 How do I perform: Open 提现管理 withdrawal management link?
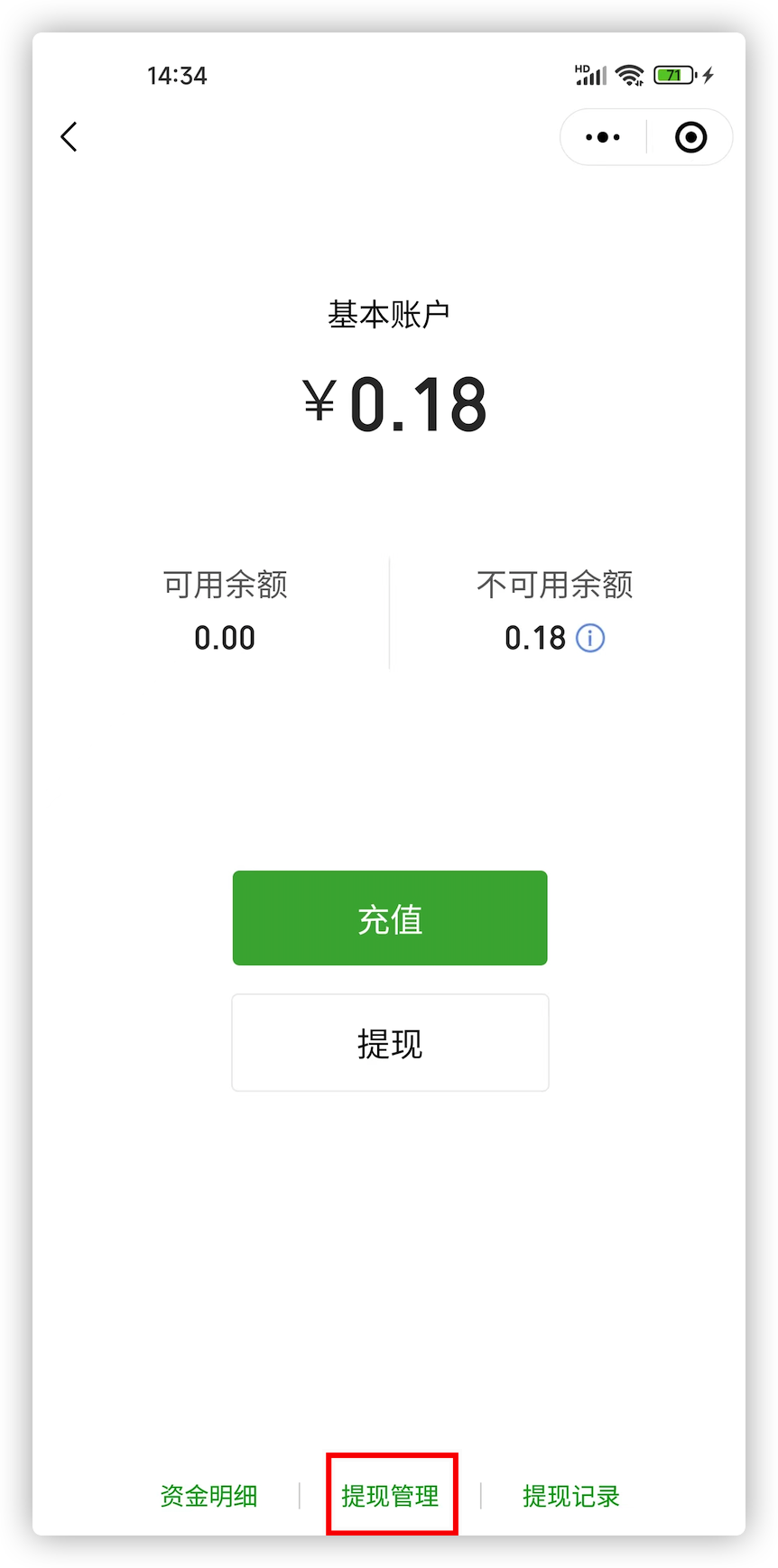(390, 1496)
